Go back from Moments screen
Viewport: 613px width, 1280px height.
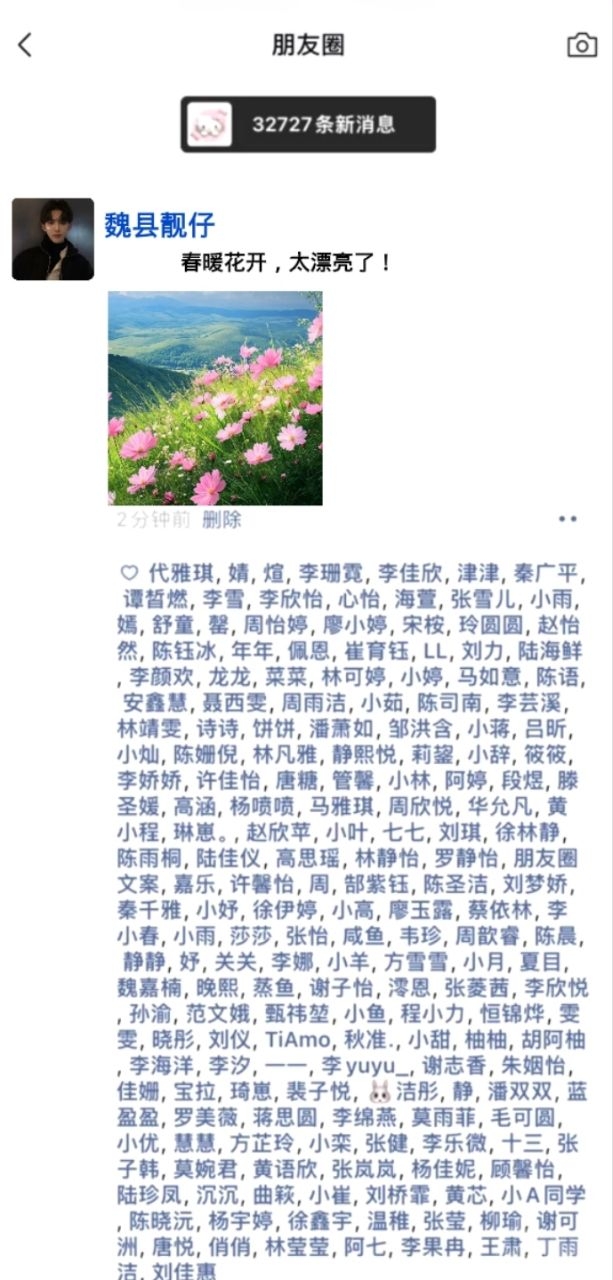point(26,45)
